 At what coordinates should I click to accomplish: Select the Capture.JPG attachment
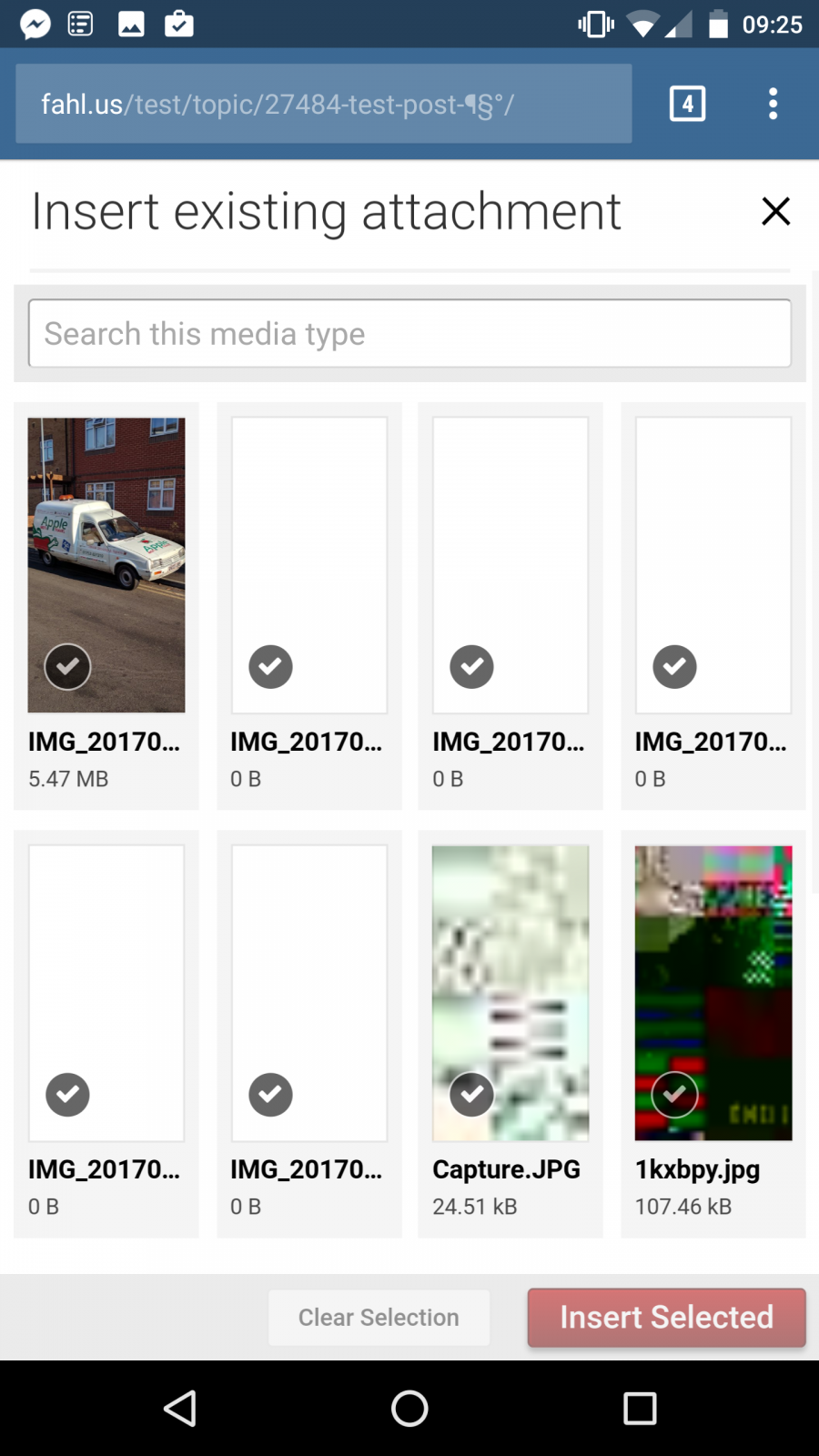[511, 1033]
